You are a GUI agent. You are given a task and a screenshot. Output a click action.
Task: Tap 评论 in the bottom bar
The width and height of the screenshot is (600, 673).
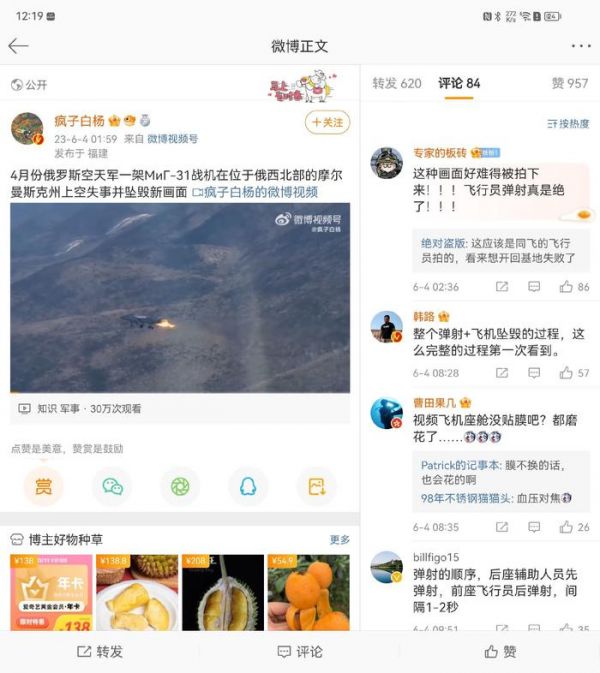[300, 651]
